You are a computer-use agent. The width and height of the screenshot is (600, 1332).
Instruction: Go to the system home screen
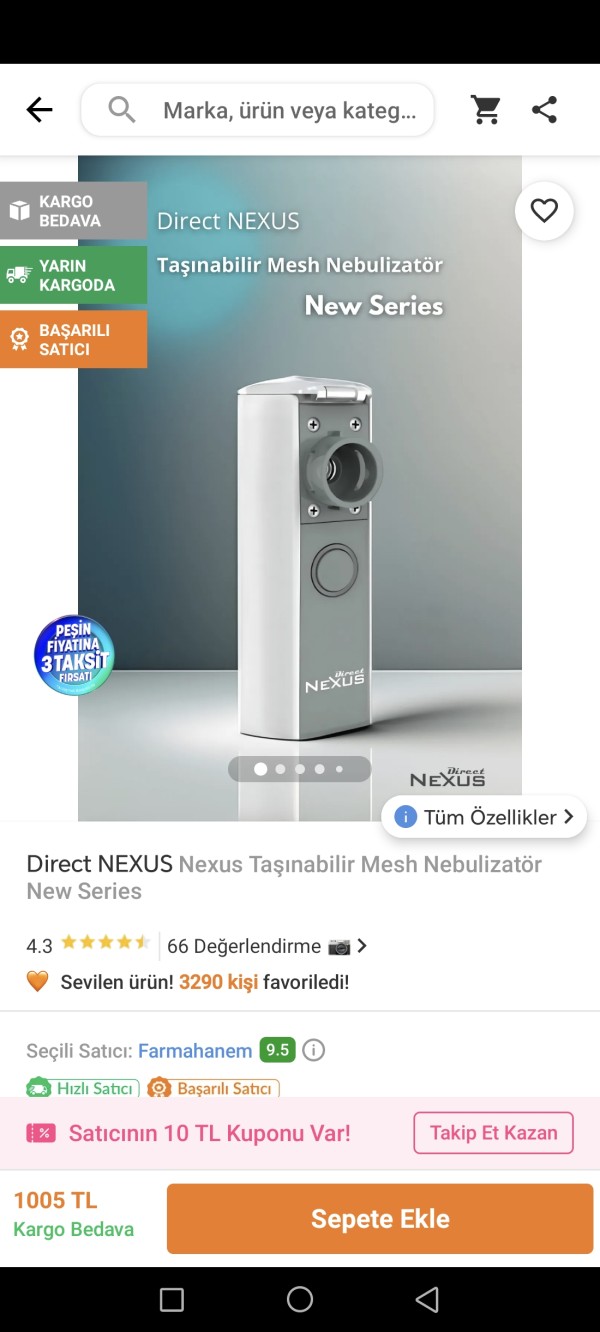[300, 1299]
